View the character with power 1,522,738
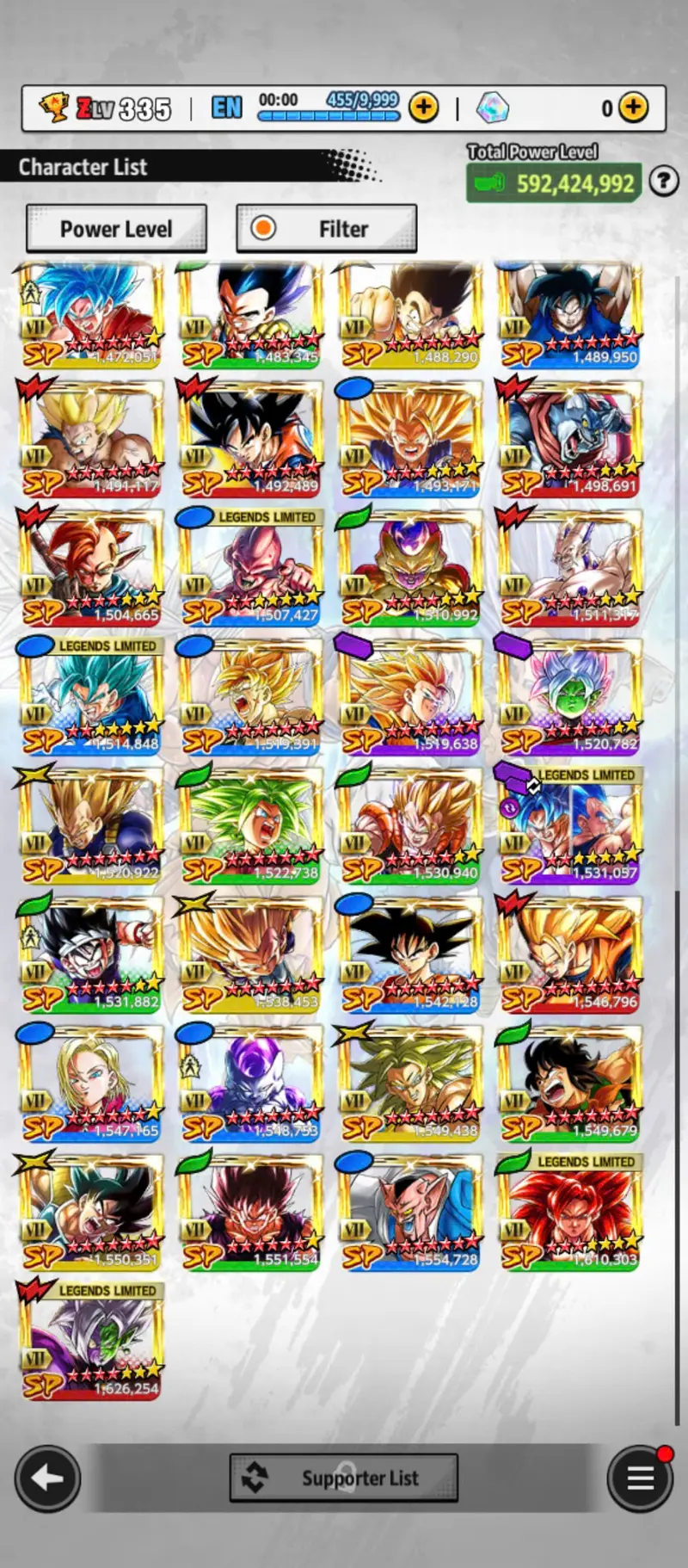The image size is (688, 1568). click(x=250, y=824)
